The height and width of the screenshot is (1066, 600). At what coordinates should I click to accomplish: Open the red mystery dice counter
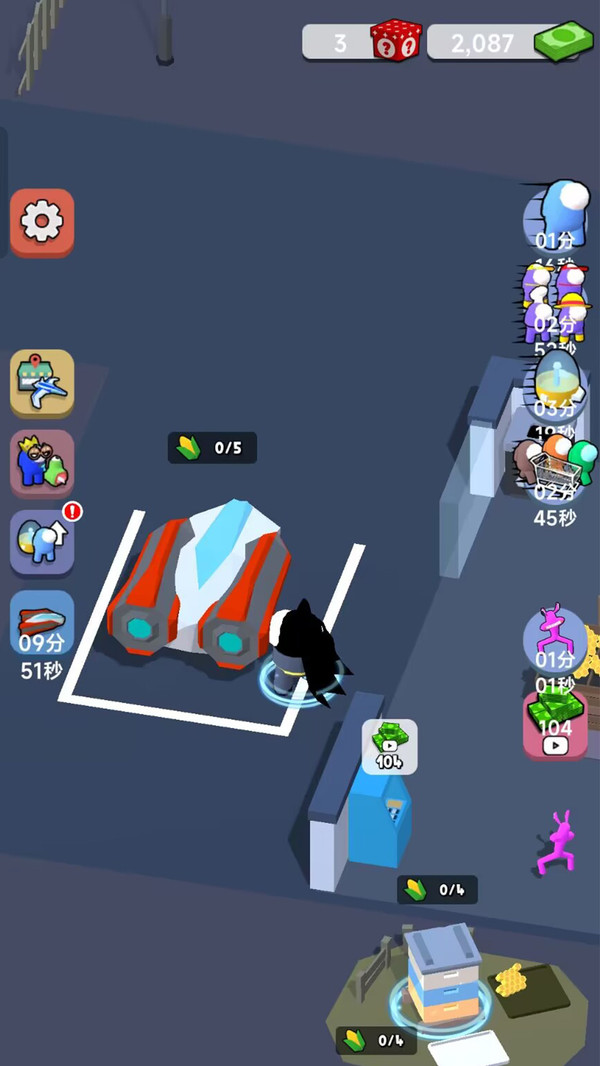(362, 43)
